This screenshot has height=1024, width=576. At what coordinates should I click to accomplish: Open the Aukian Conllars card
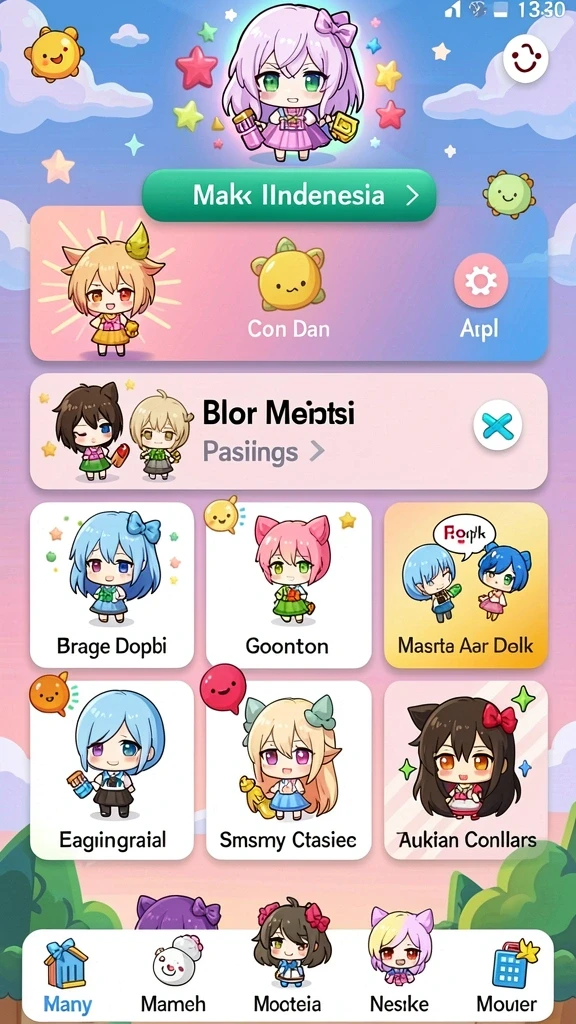coord(466,770)
